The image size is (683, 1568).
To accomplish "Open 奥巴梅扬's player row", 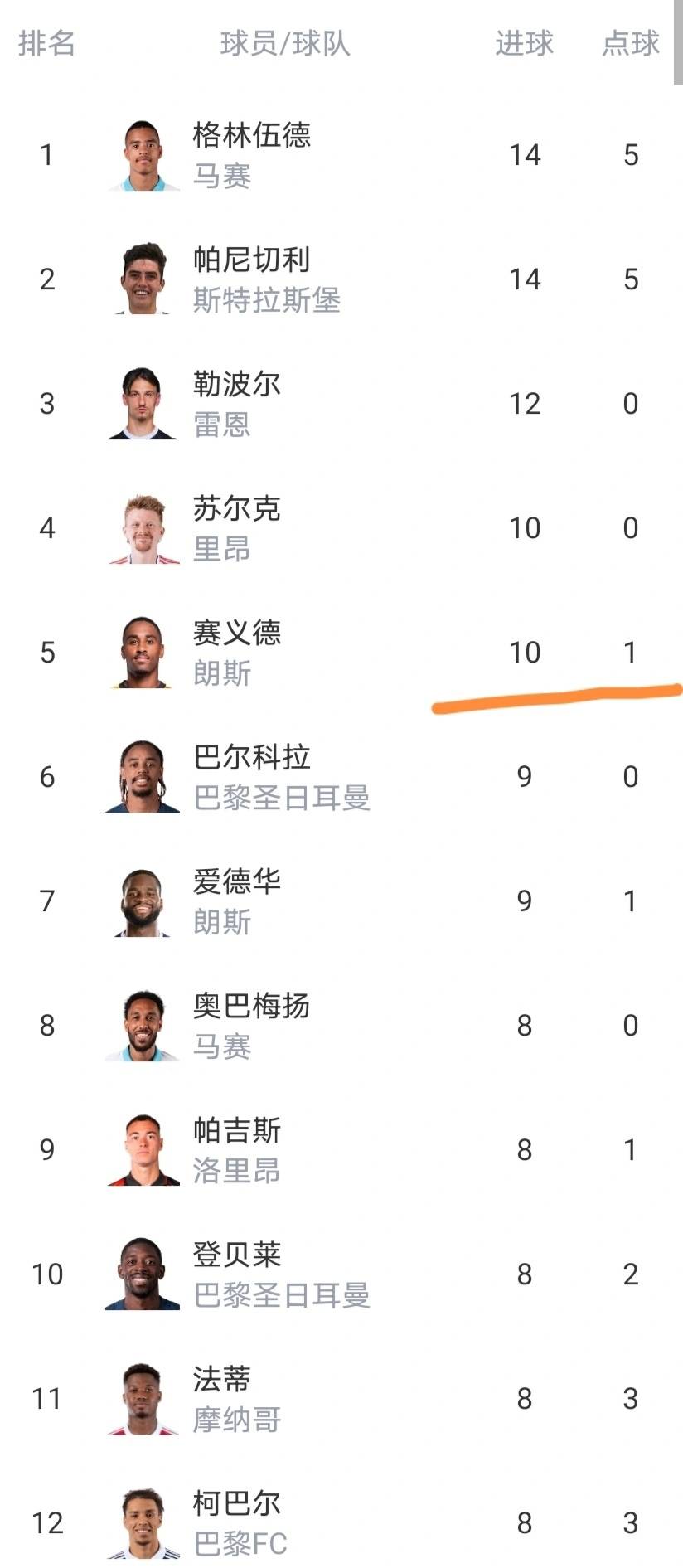I will (251, 1025).
